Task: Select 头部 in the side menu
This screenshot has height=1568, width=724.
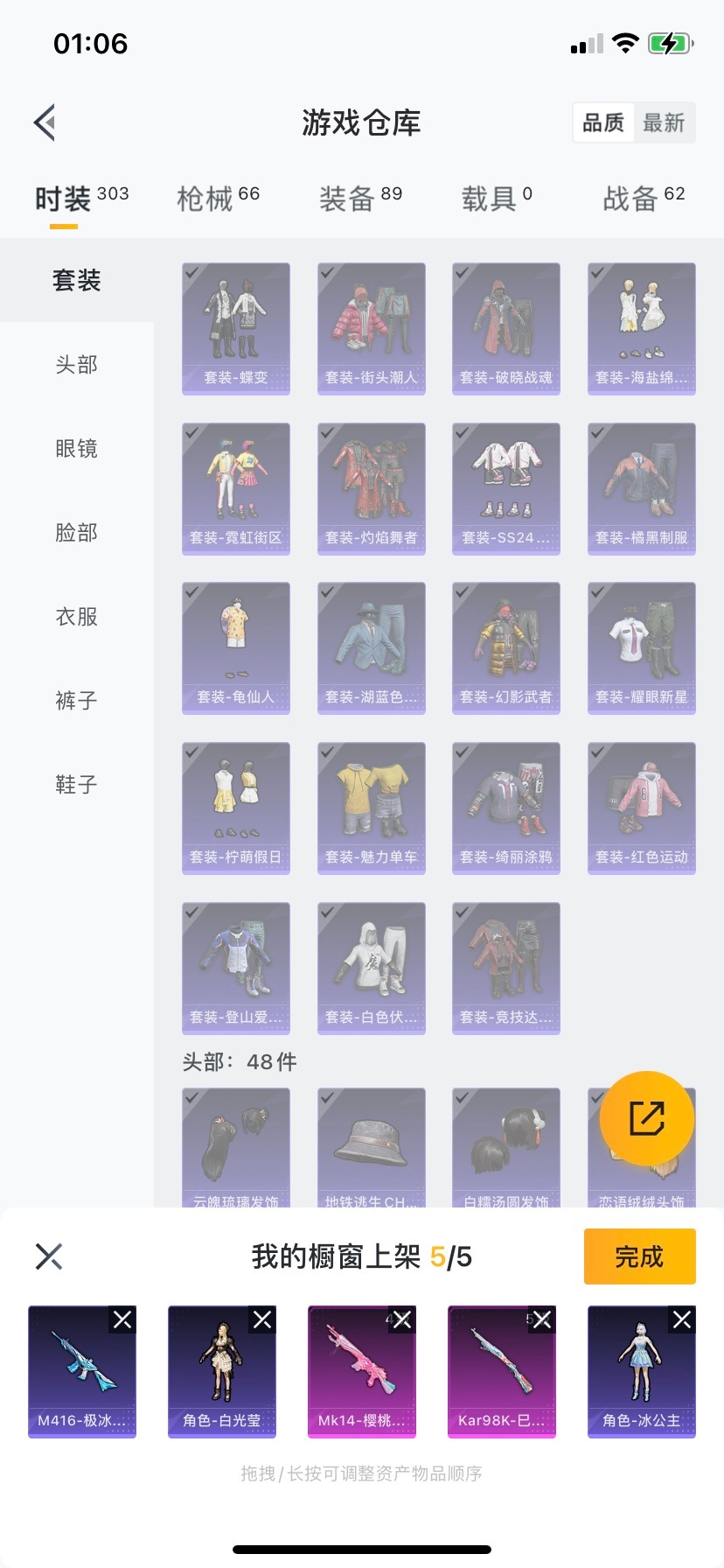Action: (77, 365)
